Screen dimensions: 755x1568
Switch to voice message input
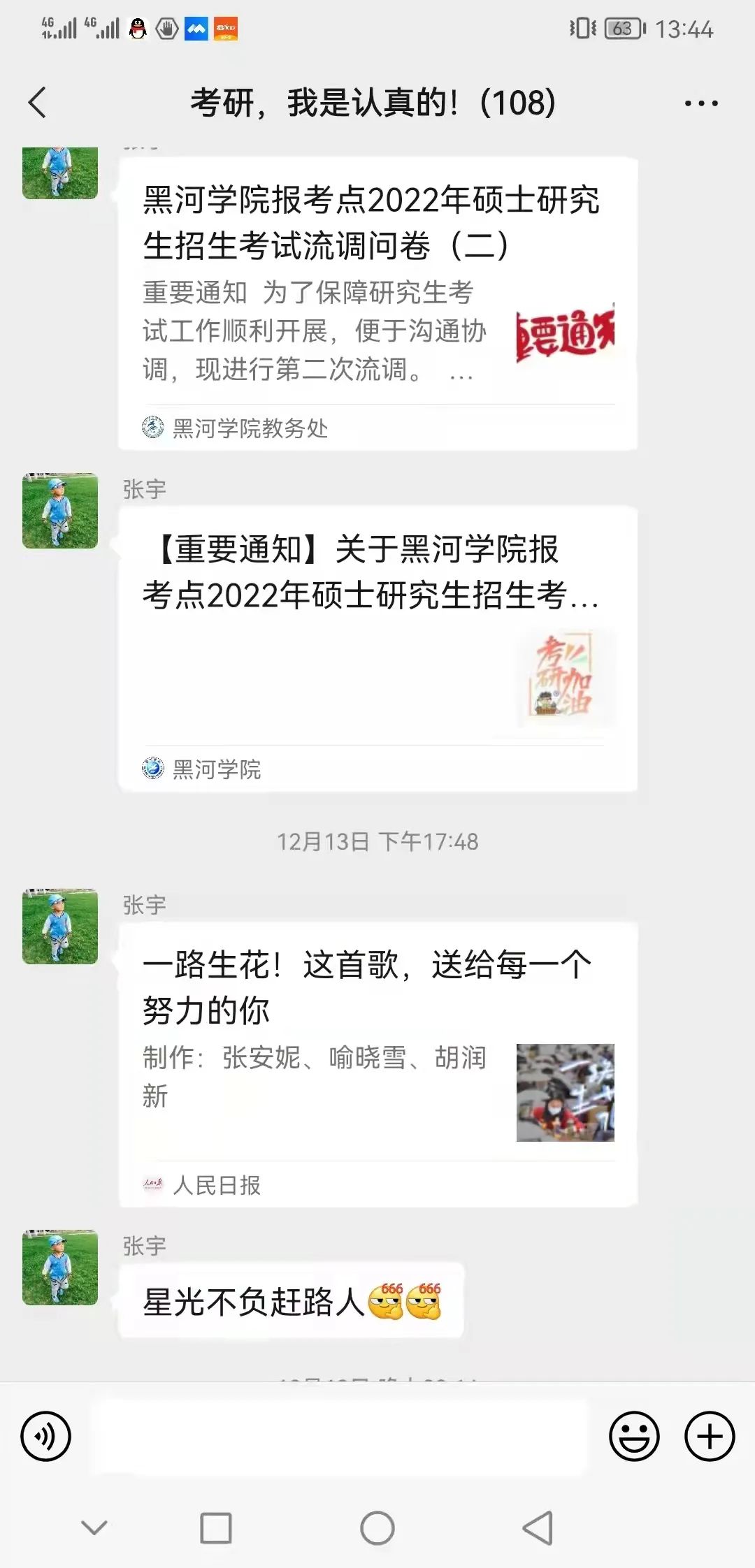(x=46, y=1437)
